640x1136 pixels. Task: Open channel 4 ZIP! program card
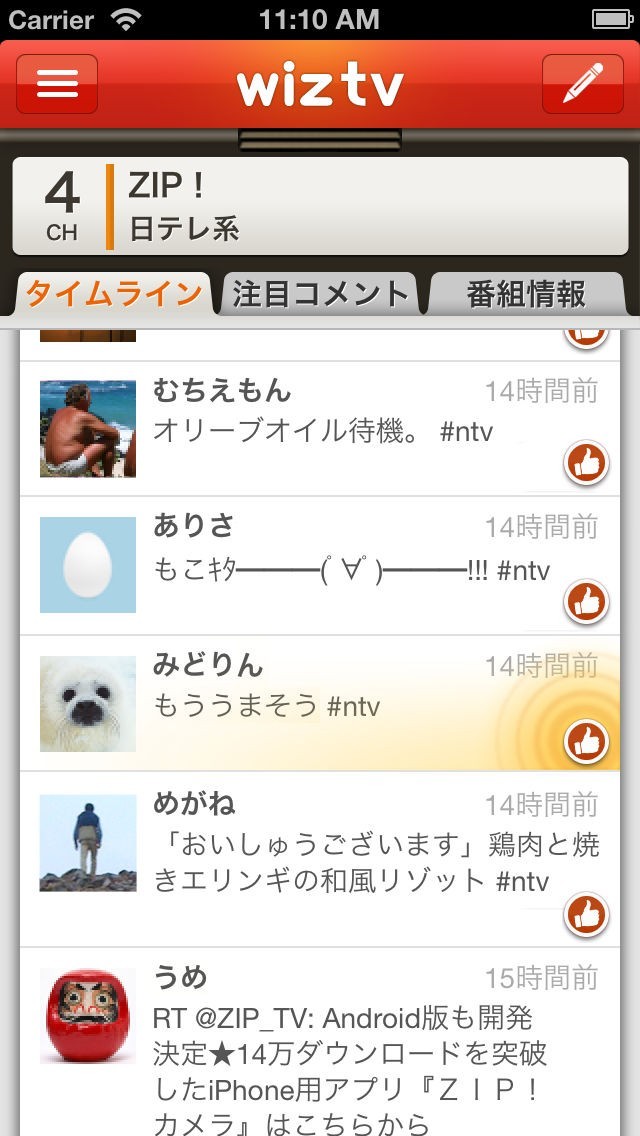click(320, 205)
